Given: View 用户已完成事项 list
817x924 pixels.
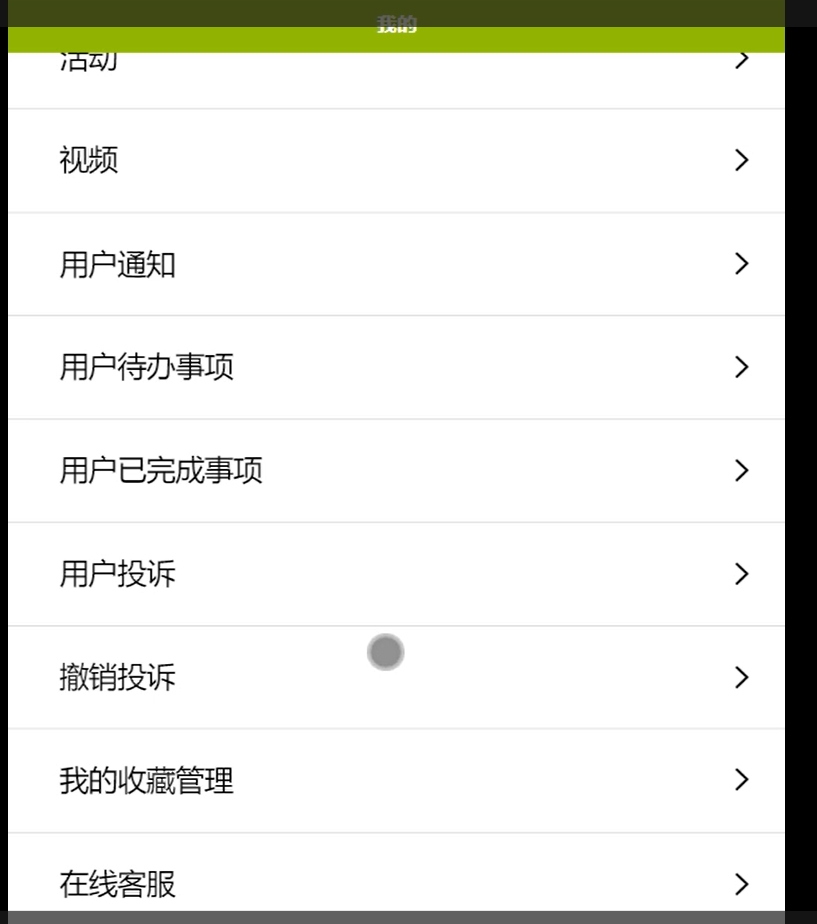Looking at the screenshot, I should click(396, 470).
